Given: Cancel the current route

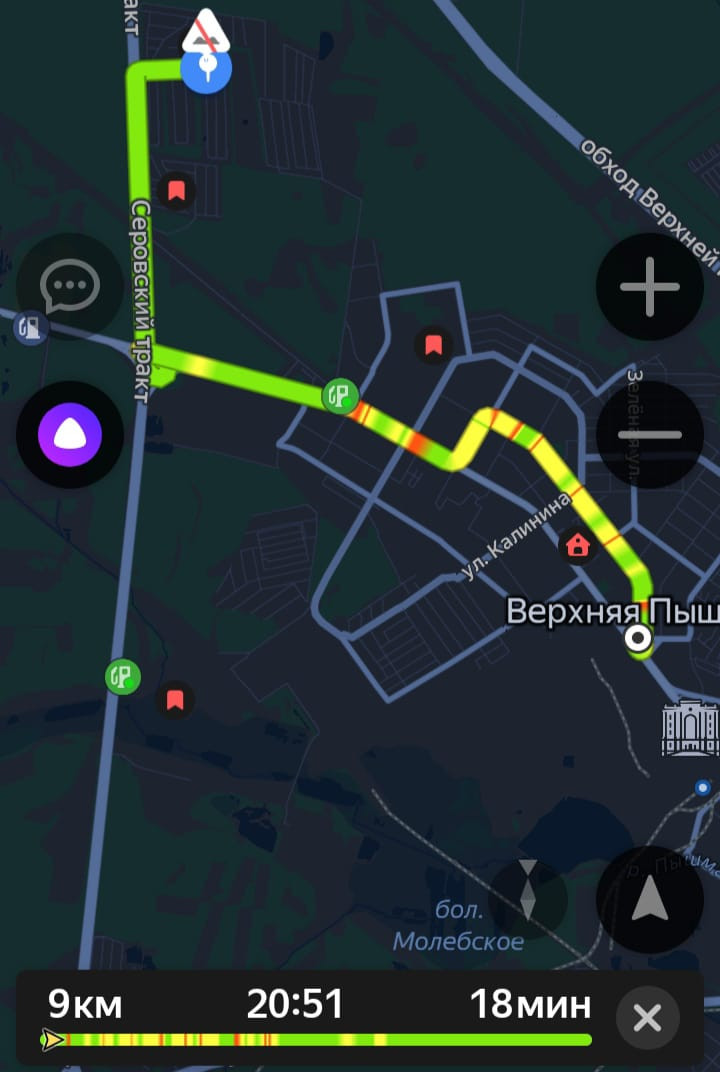Looking at the screenshot, I should pos(648,1018).
